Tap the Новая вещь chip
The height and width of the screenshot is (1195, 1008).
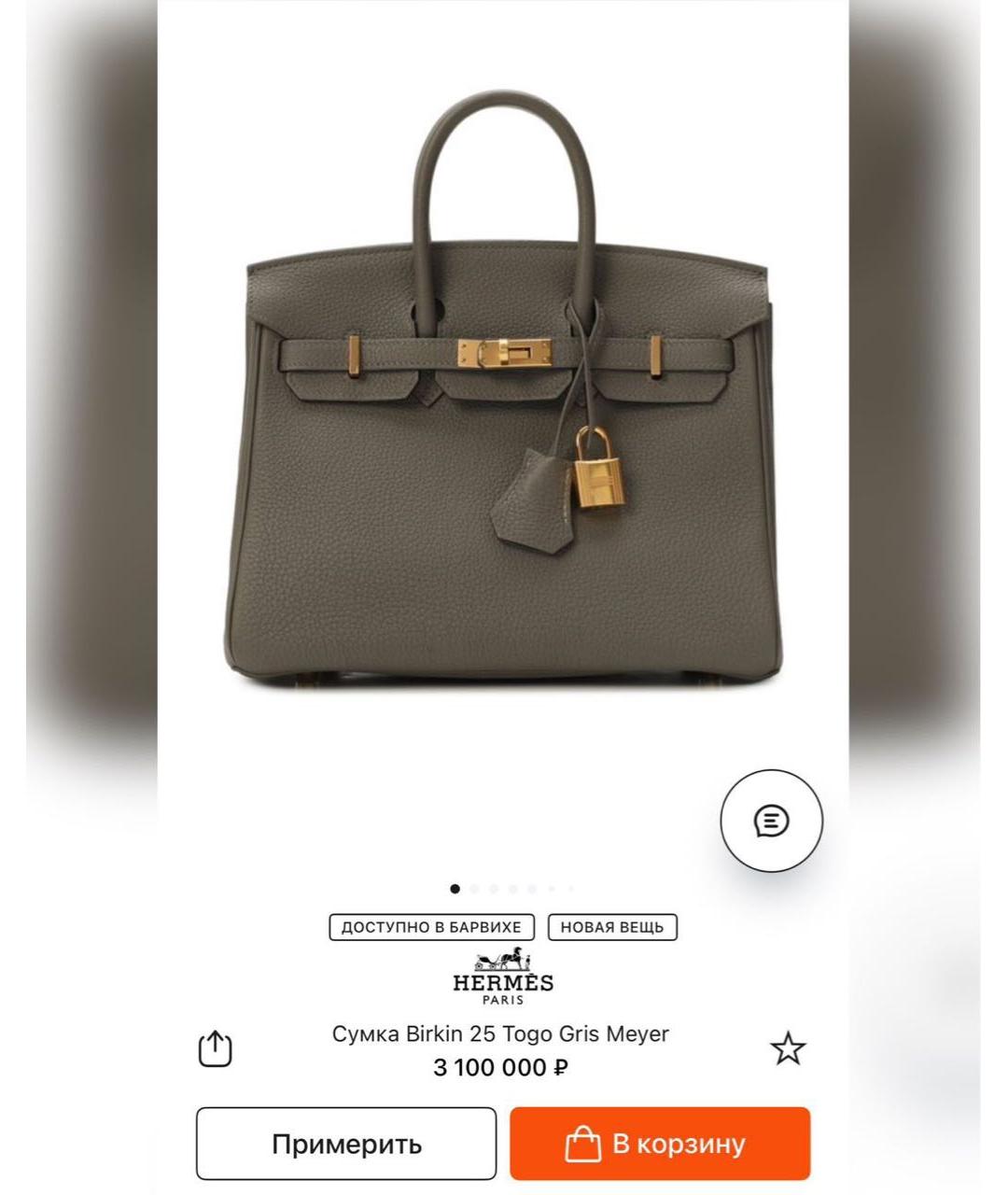[611, 927]
